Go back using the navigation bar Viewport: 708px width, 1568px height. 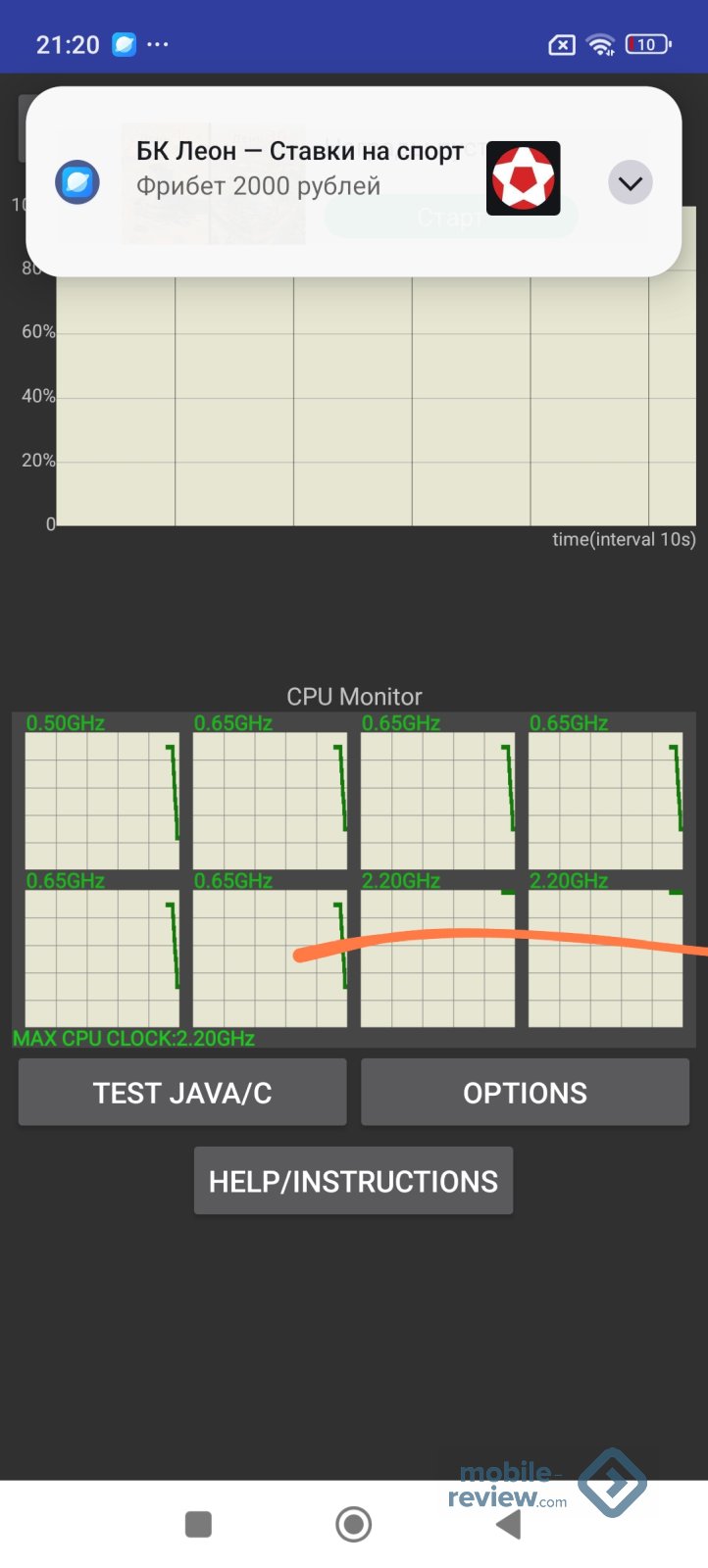[x=509, y=1524]
